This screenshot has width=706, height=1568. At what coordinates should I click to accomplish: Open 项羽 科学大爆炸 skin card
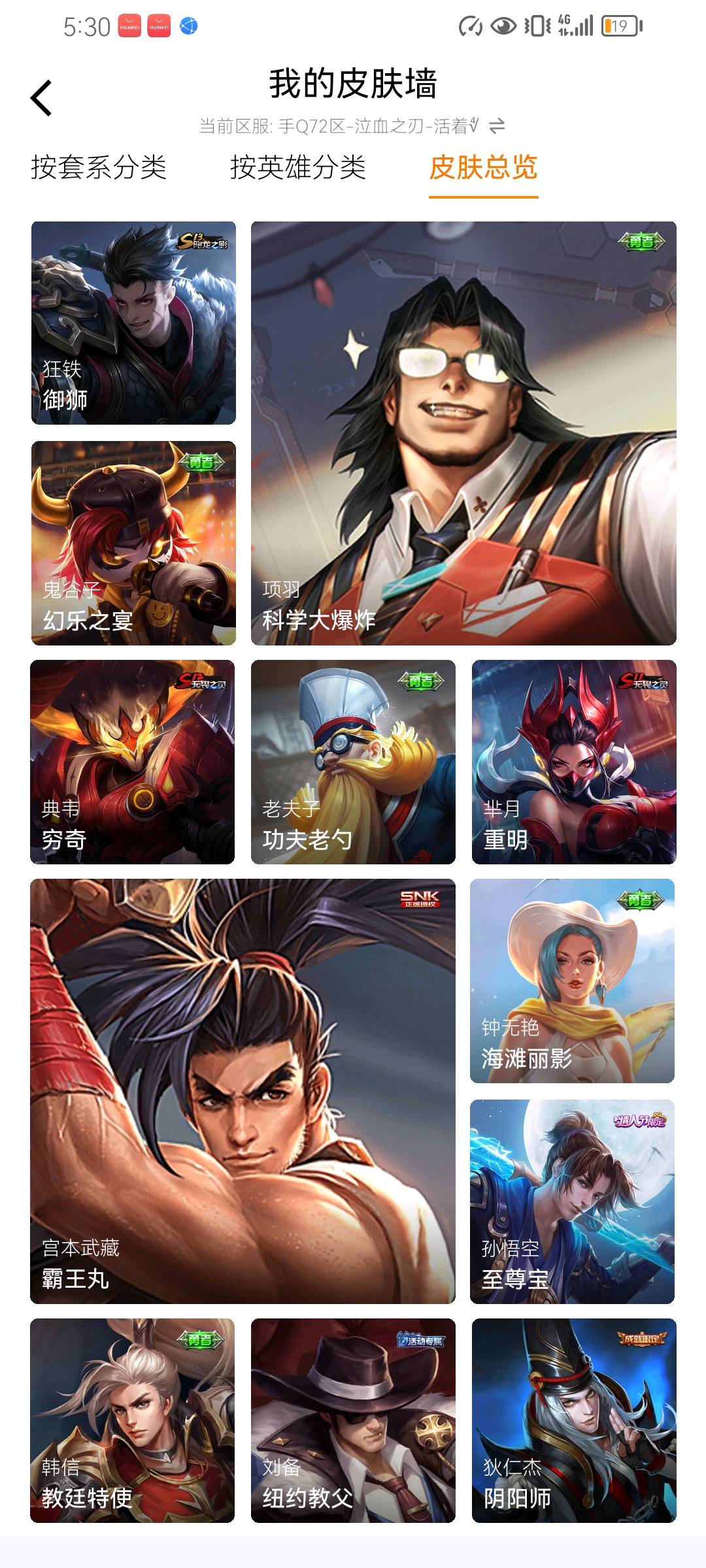point(463,433)
